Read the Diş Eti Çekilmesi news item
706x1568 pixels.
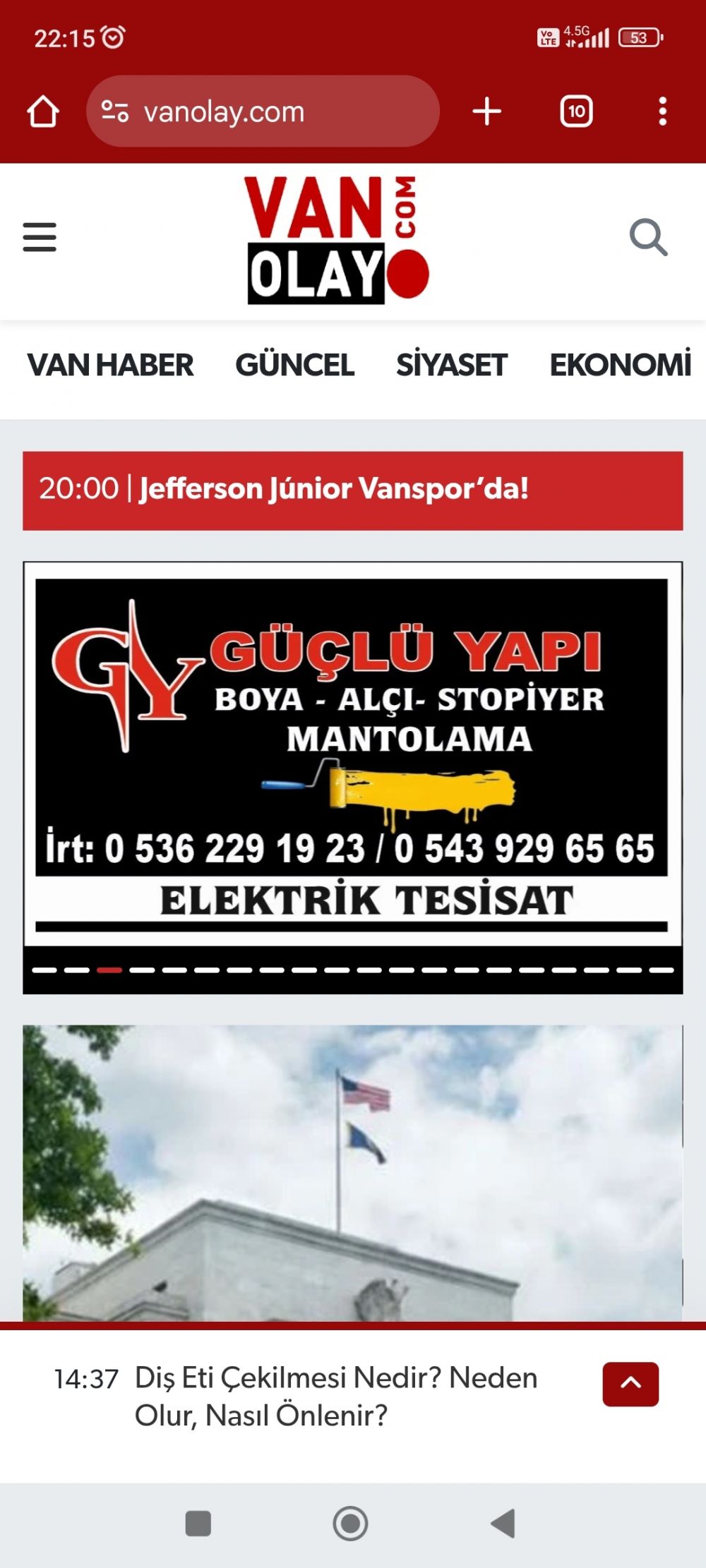pos(336,1396)
